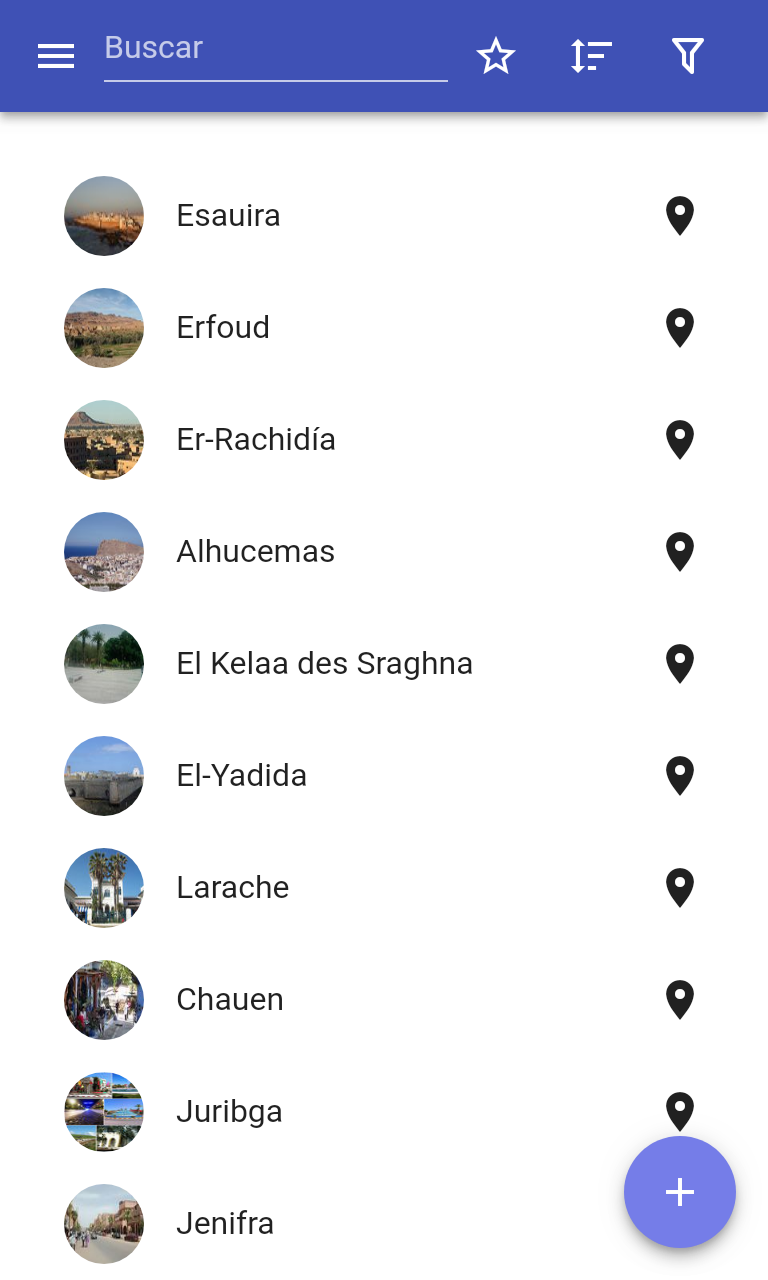The height and width of the screenshot is (1280, 768).
Task: Tap the map pin next to Alhucemas
Action: pos(680,552)
